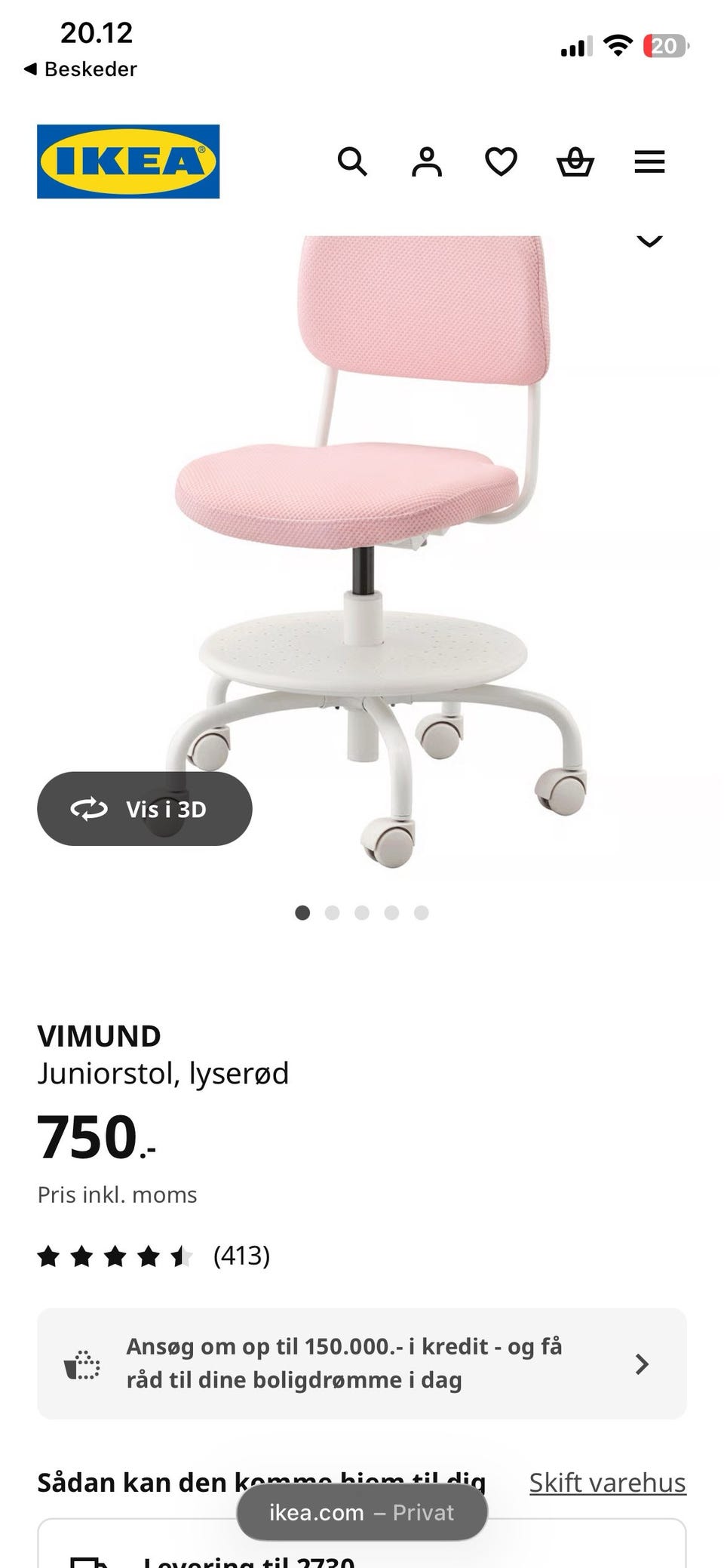
Task: Open the shopping basket
Action: pyautogui.click(x=575, y=161)
